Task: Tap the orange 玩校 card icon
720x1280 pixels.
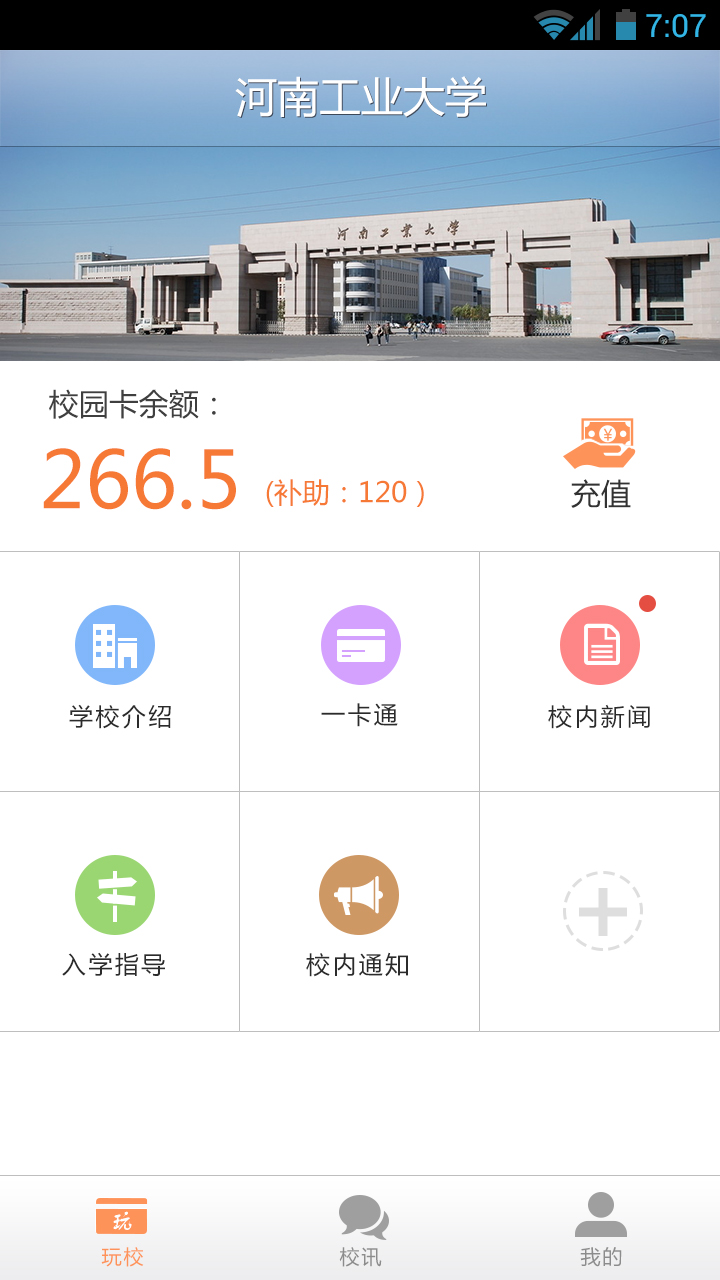Action: coord(122,1215)
